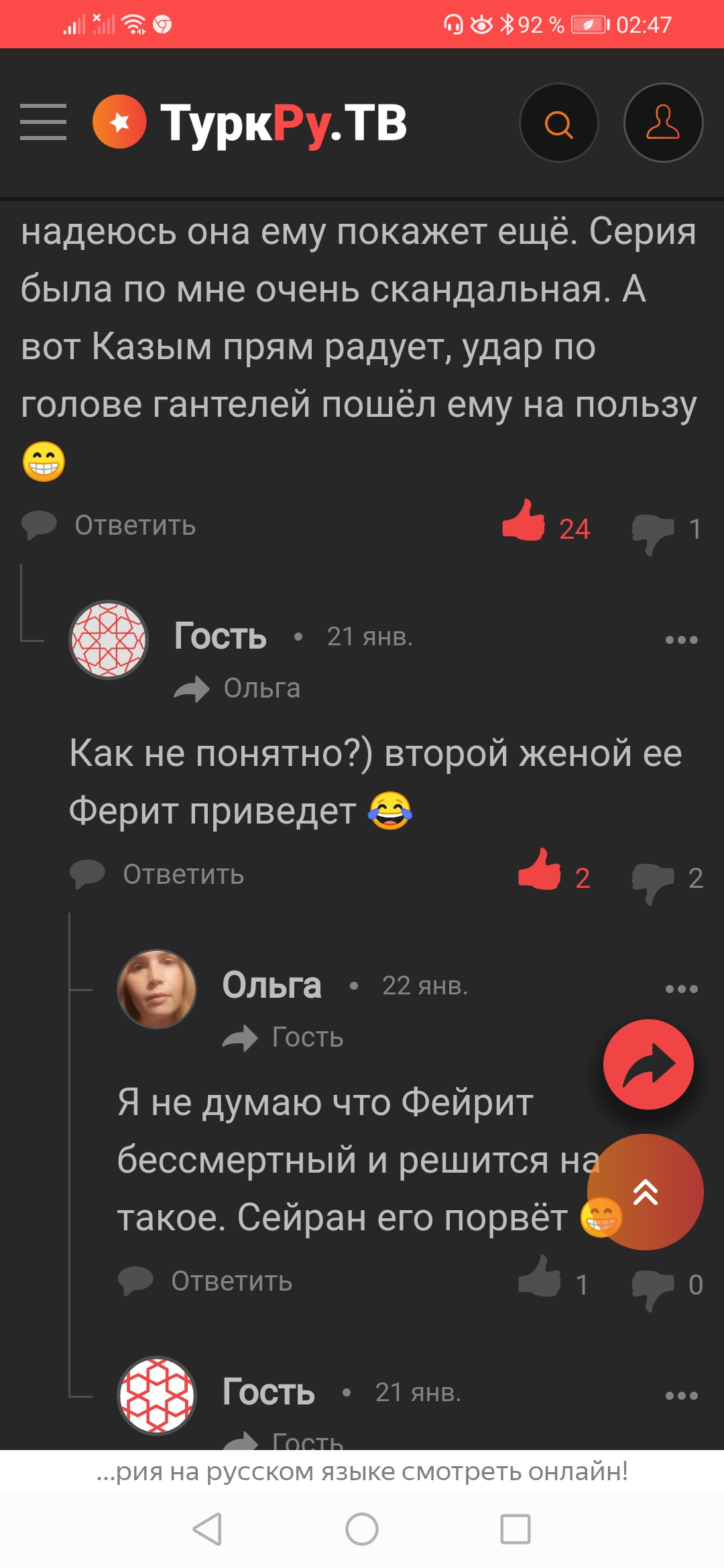Dislike Ольга's comment about Сейран
Viewport: 724px width, 1568px height.
(652, 1288)
